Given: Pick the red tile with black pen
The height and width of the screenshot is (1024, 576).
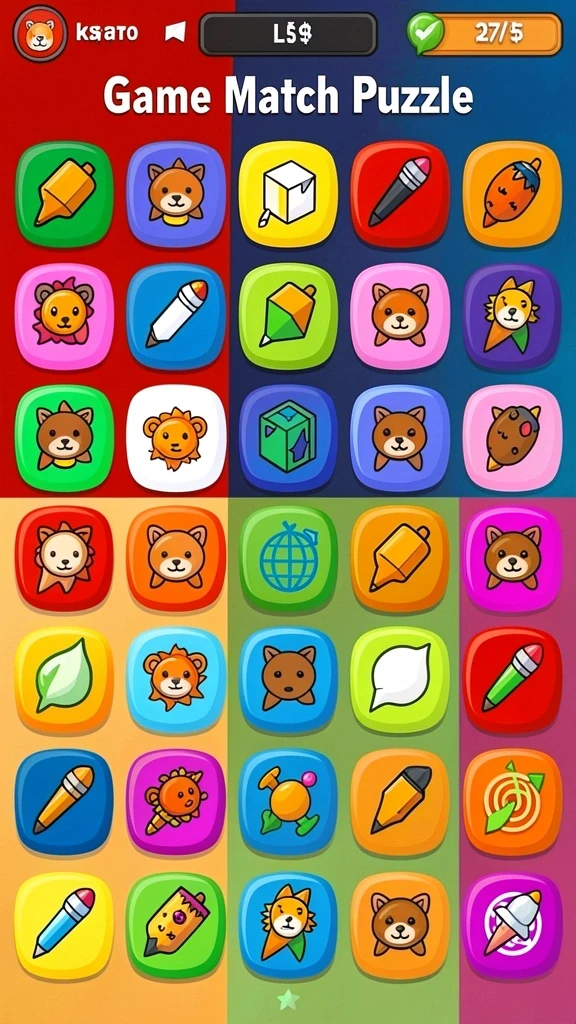Looking at the screenshot, I should pos(400,194).
